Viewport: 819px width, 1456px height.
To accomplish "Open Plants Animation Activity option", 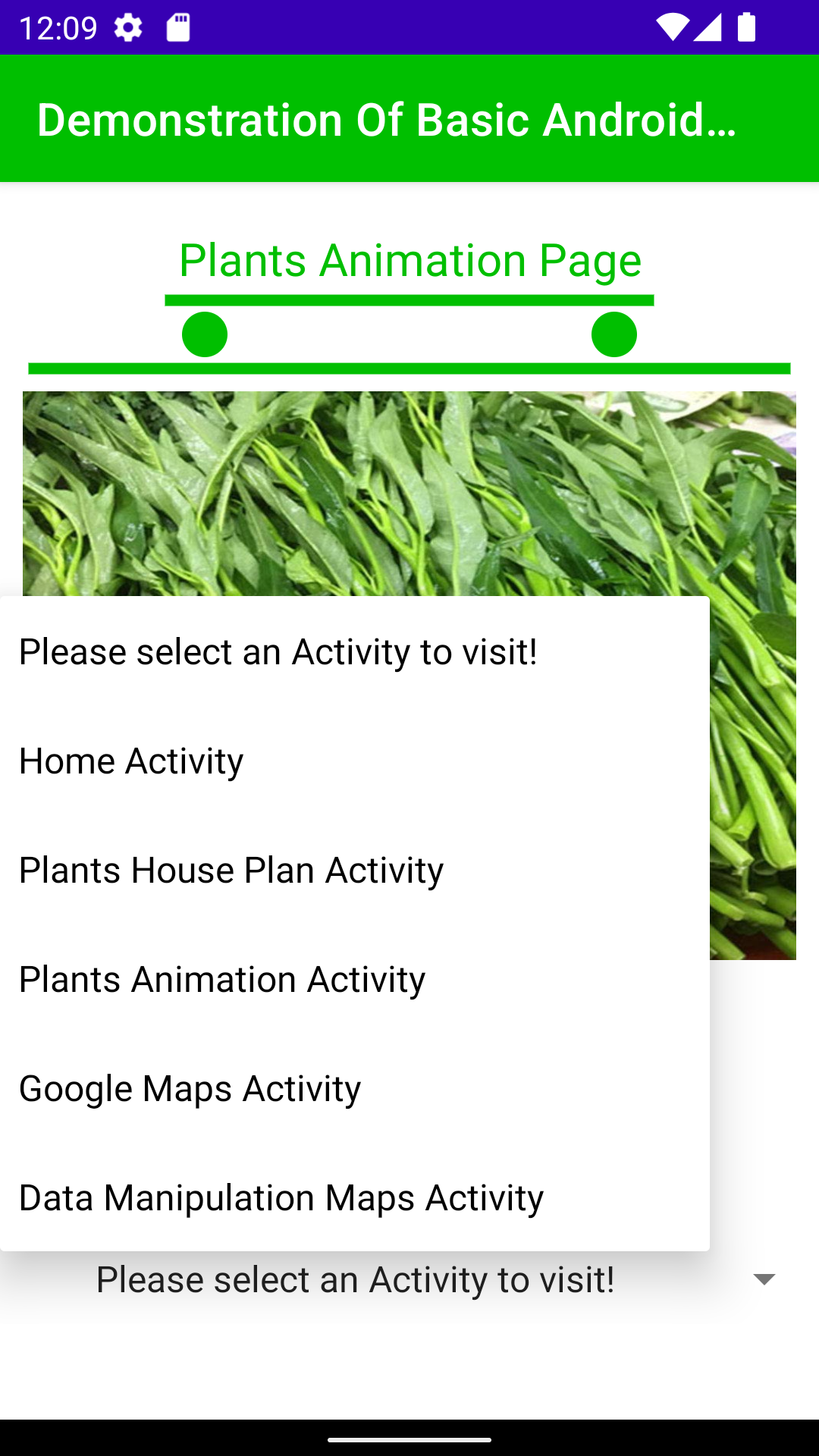I will point(222,979).
